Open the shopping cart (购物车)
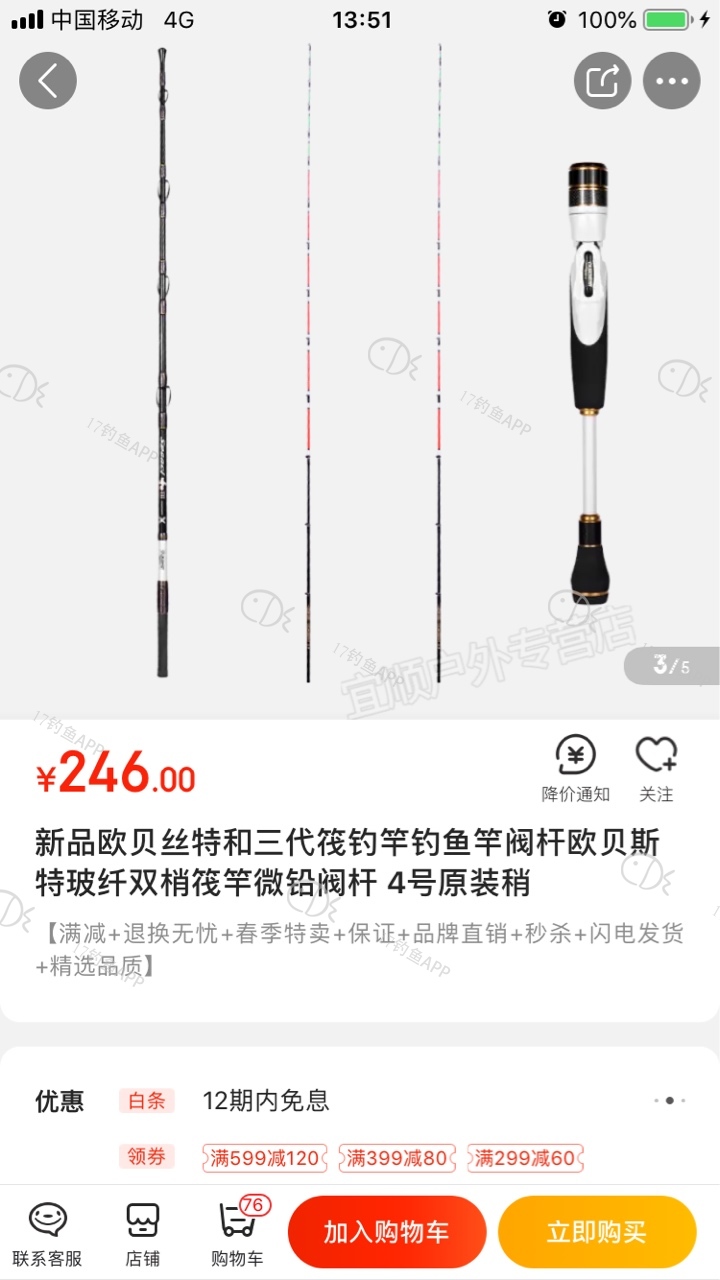 point(237,1234)
